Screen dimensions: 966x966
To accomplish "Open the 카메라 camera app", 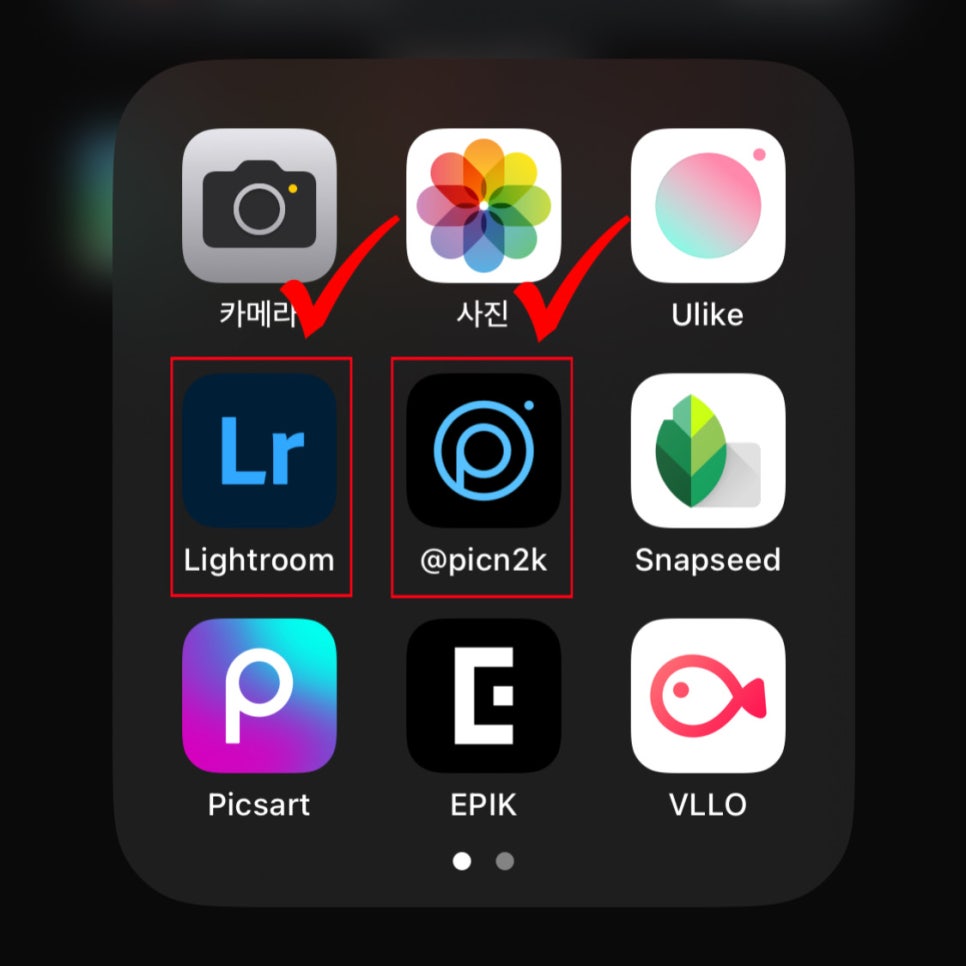I will pyautogui.click(x=259, y=206).
